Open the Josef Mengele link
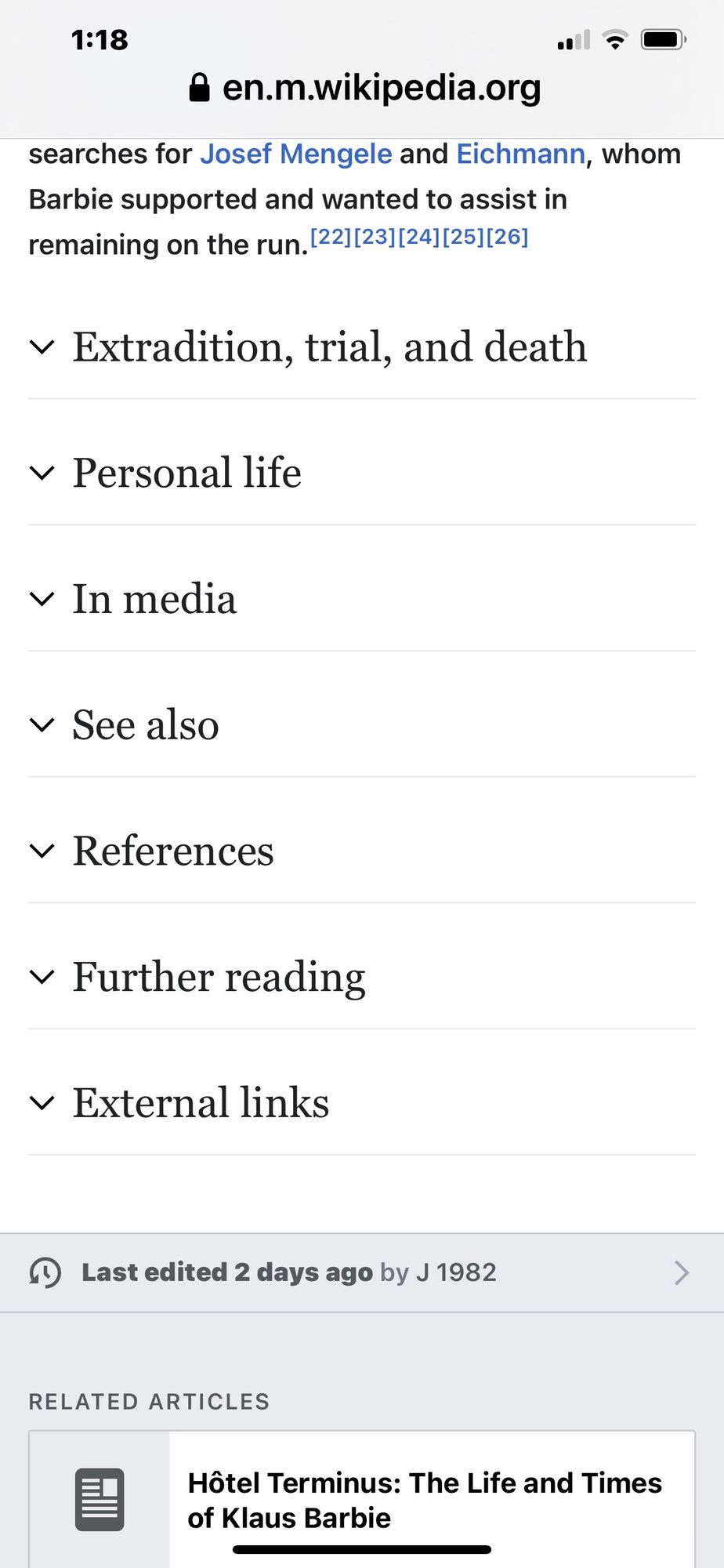This screenshot has width=724, height=1568. (x=295, y=154)
